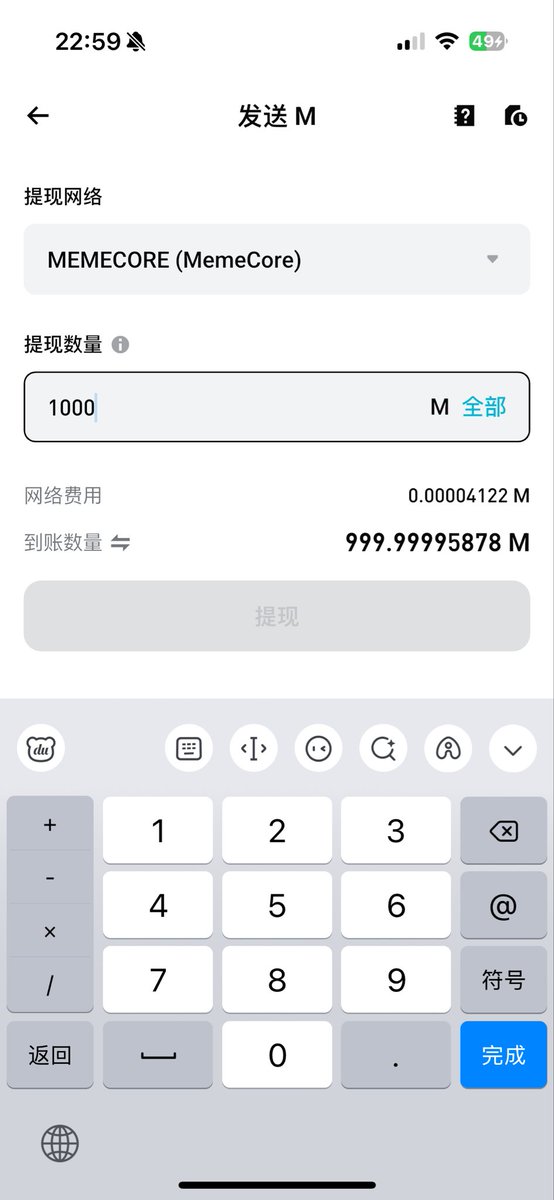Open withdrawal history clock icon
Viewport: 554px width, 1200px height.
[516, 116]
